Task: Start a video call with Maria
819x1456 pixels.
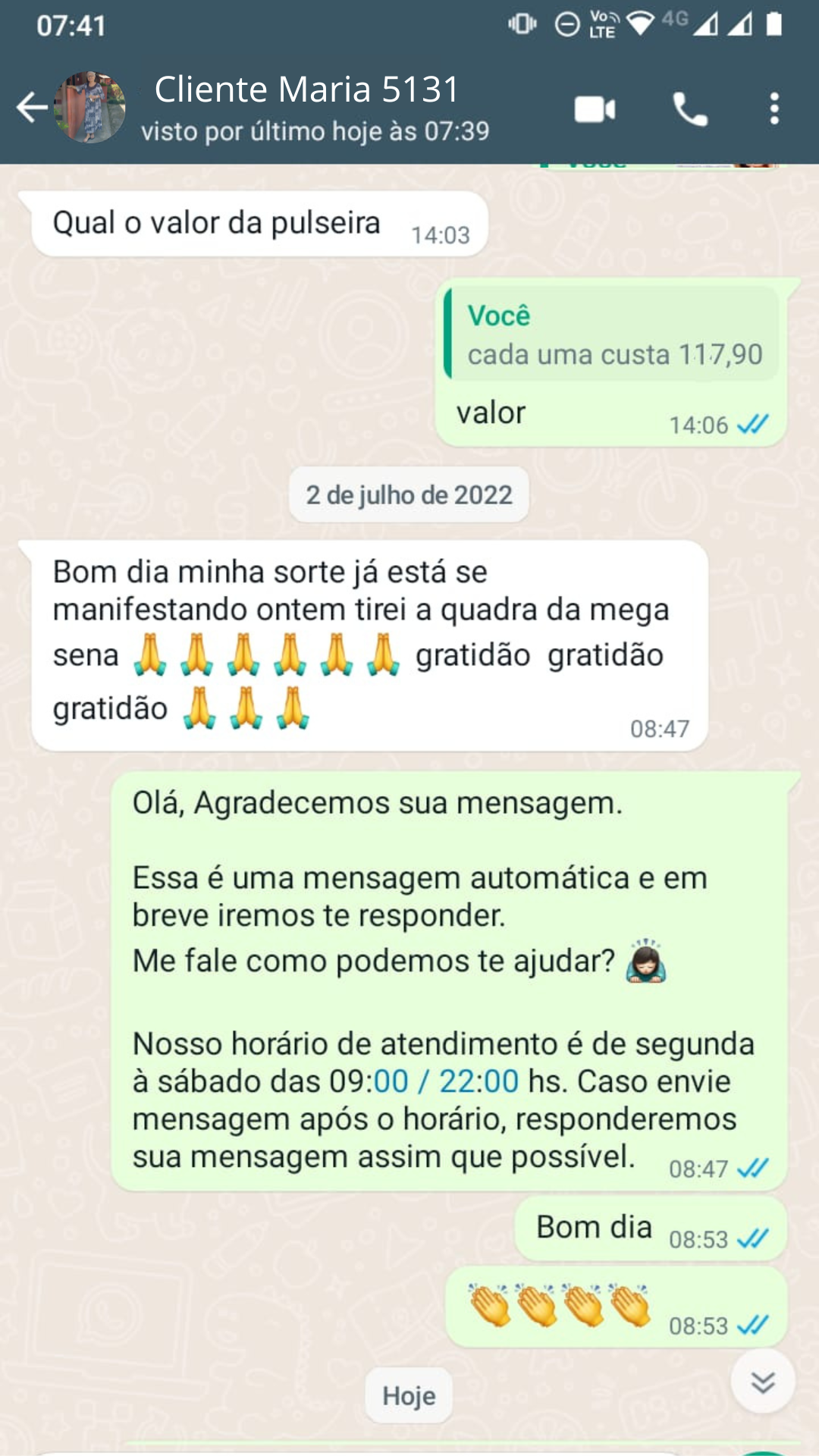Action: (x=595, y=109)
